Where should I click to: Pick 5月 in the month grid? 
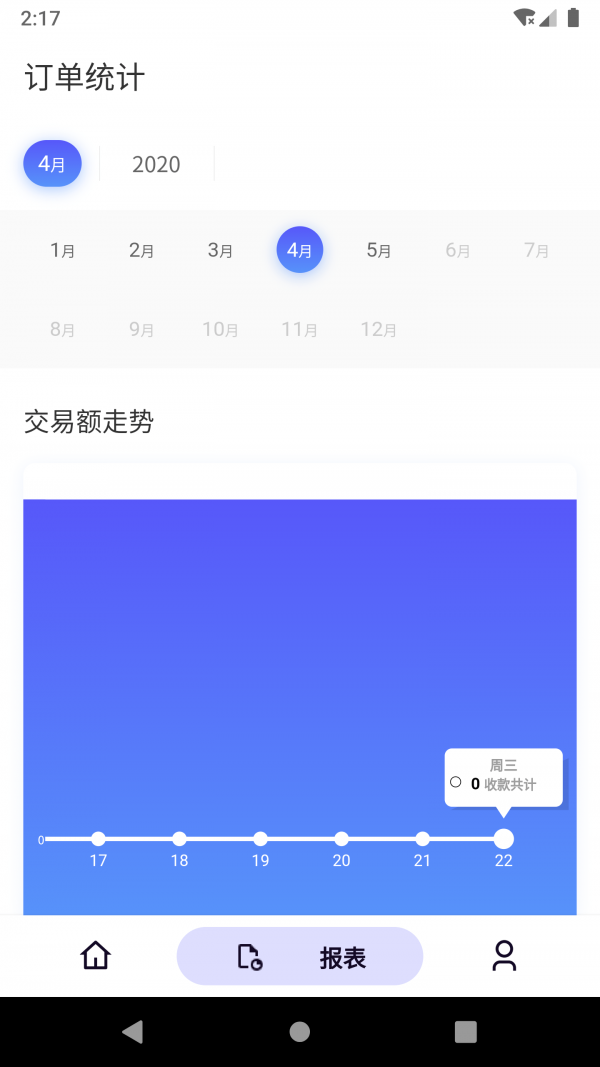(379, 250)
